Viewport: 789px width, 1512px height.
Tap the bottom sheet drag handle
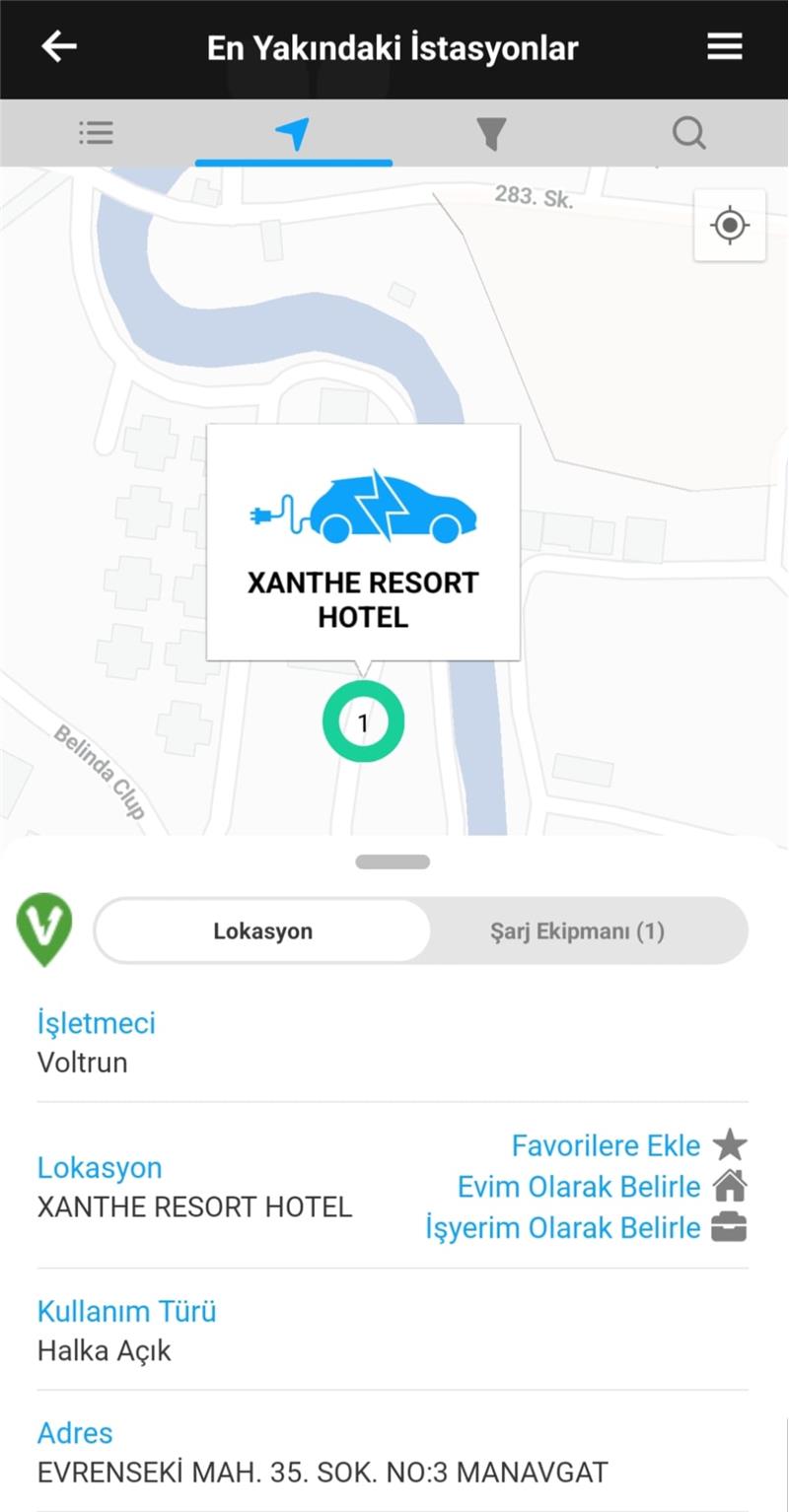pyautogui.click(x=393, y=862)
